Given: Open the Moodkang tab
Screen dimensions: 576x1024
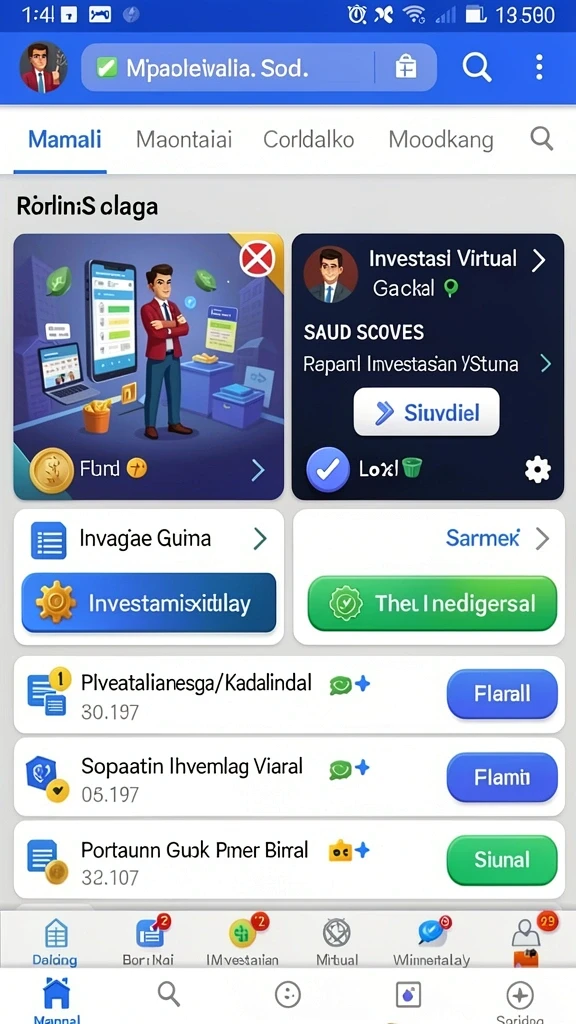Looking at the screenshot, I should point(441,140).
